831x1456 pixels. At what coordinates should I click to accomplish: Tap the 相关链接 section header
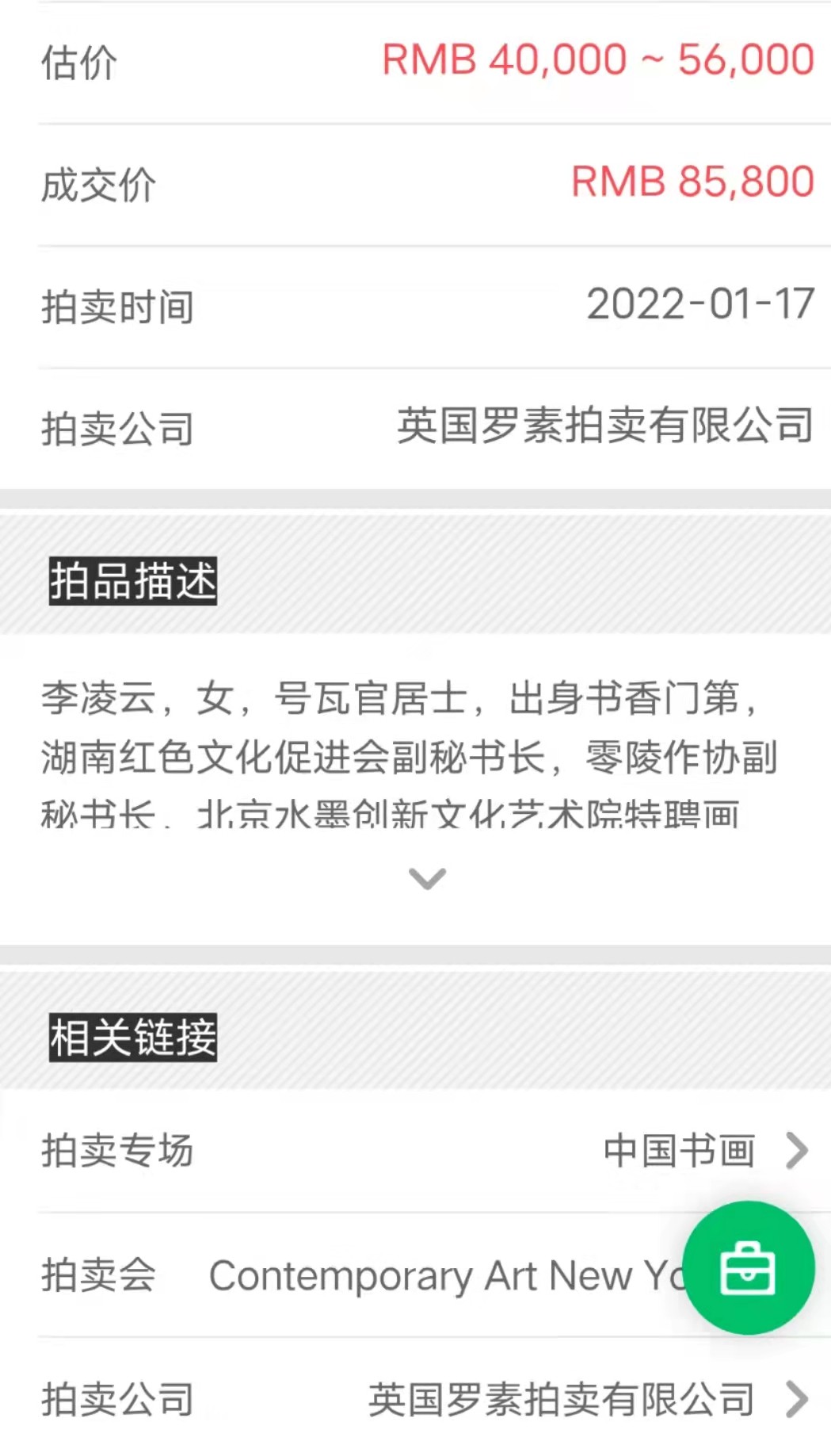131,1036
